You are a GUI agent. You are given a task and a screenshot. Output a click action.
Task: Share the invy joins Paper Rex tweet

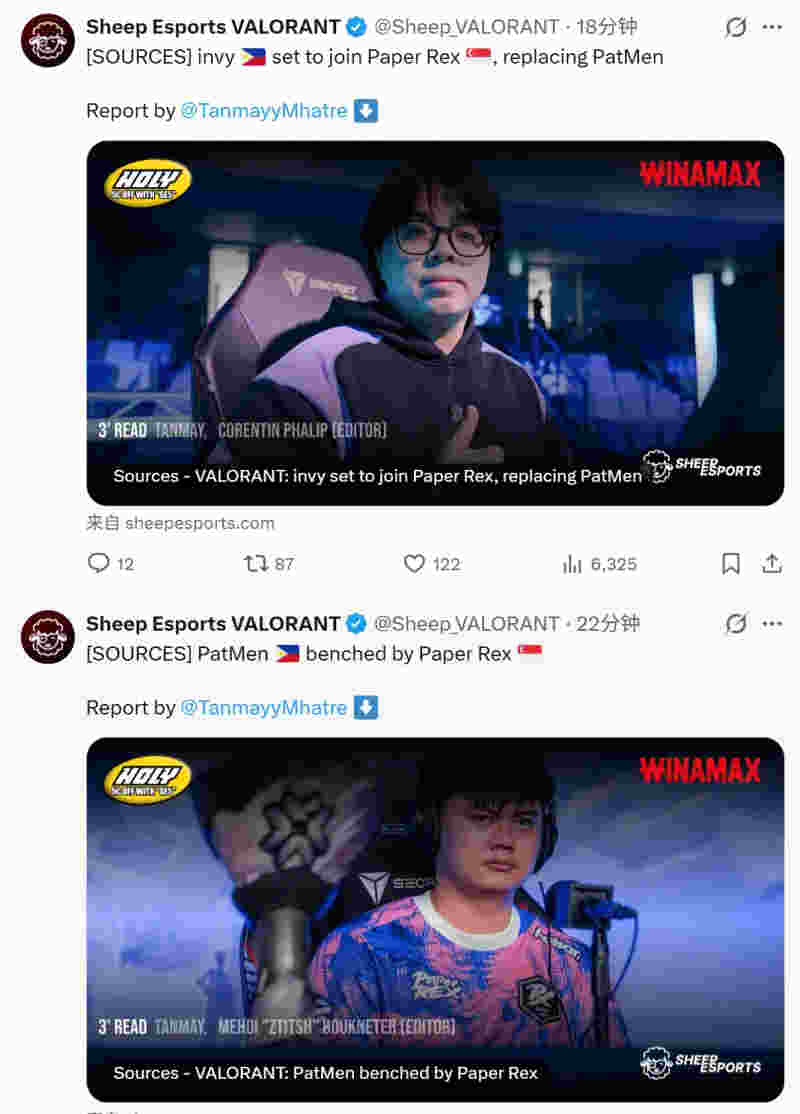[771, 564]
